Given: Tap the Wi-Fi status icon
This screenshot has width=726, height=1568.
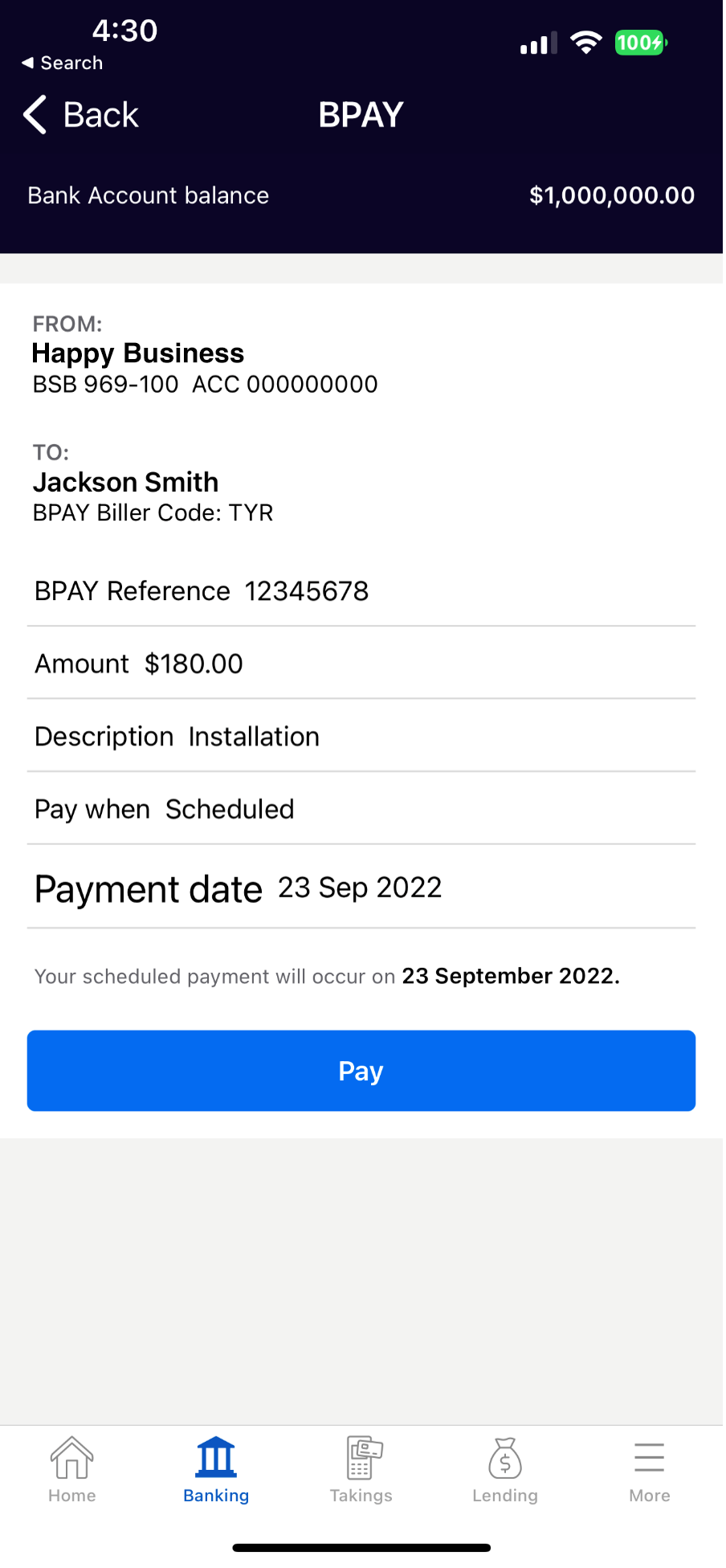Looking at the screenshot, I should coord(585,42).
